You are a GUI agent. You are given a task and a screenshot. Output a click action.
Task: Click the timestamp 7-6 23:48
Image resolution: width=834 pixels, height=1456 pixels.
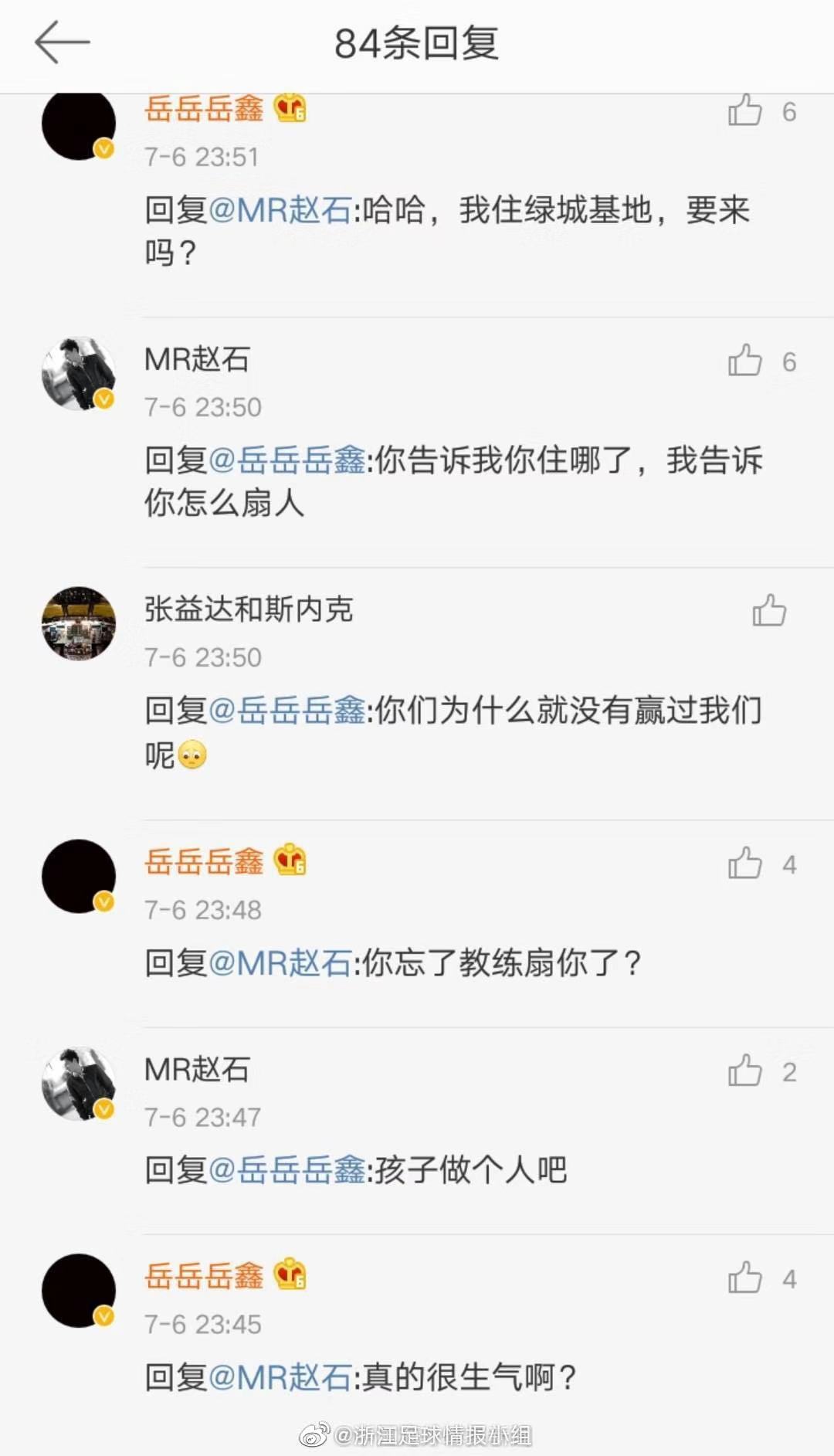point(203,910)
